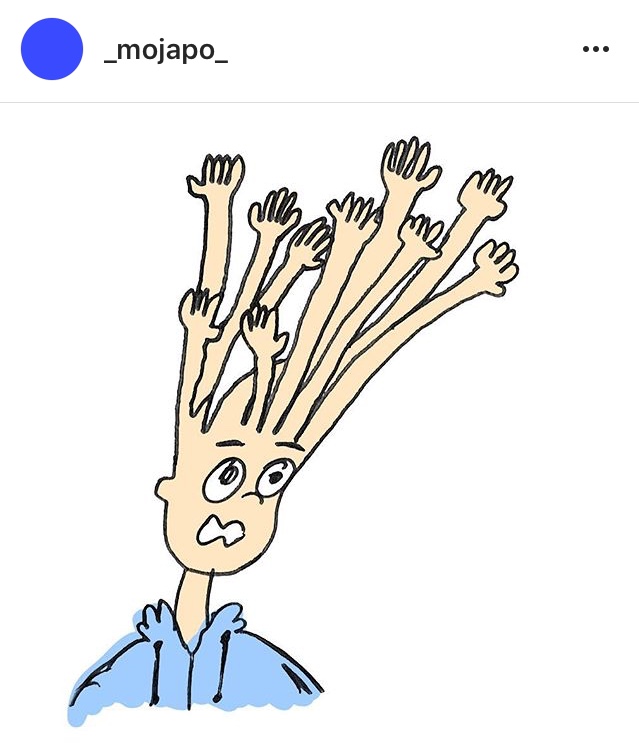Open the _mojapo_ username link

click(166, 51)
